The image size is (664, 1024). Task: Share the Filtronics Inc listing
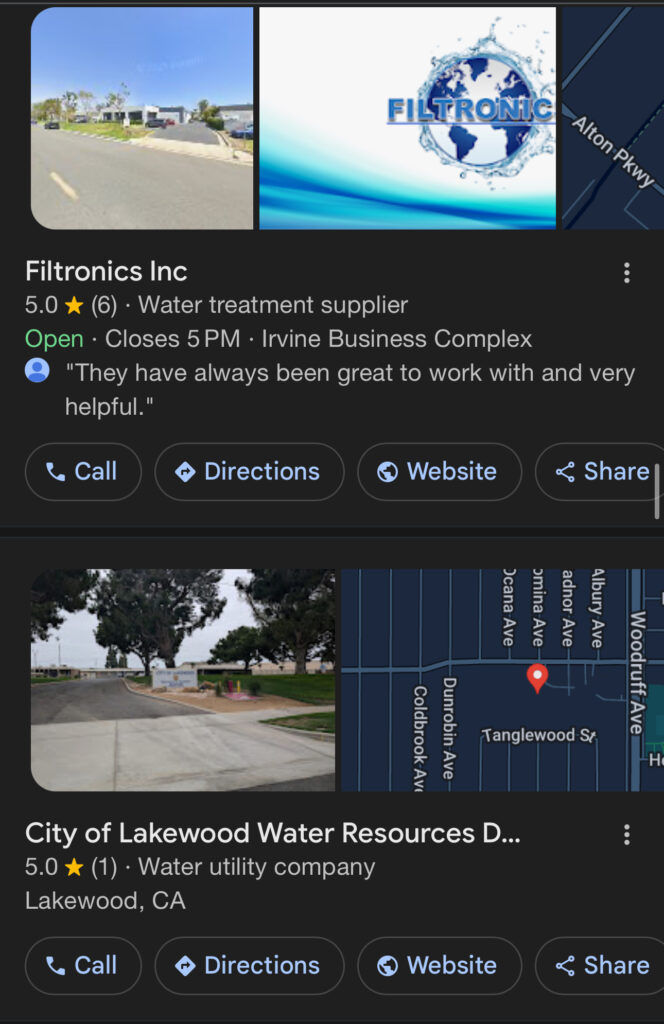(x=602, y=472)
